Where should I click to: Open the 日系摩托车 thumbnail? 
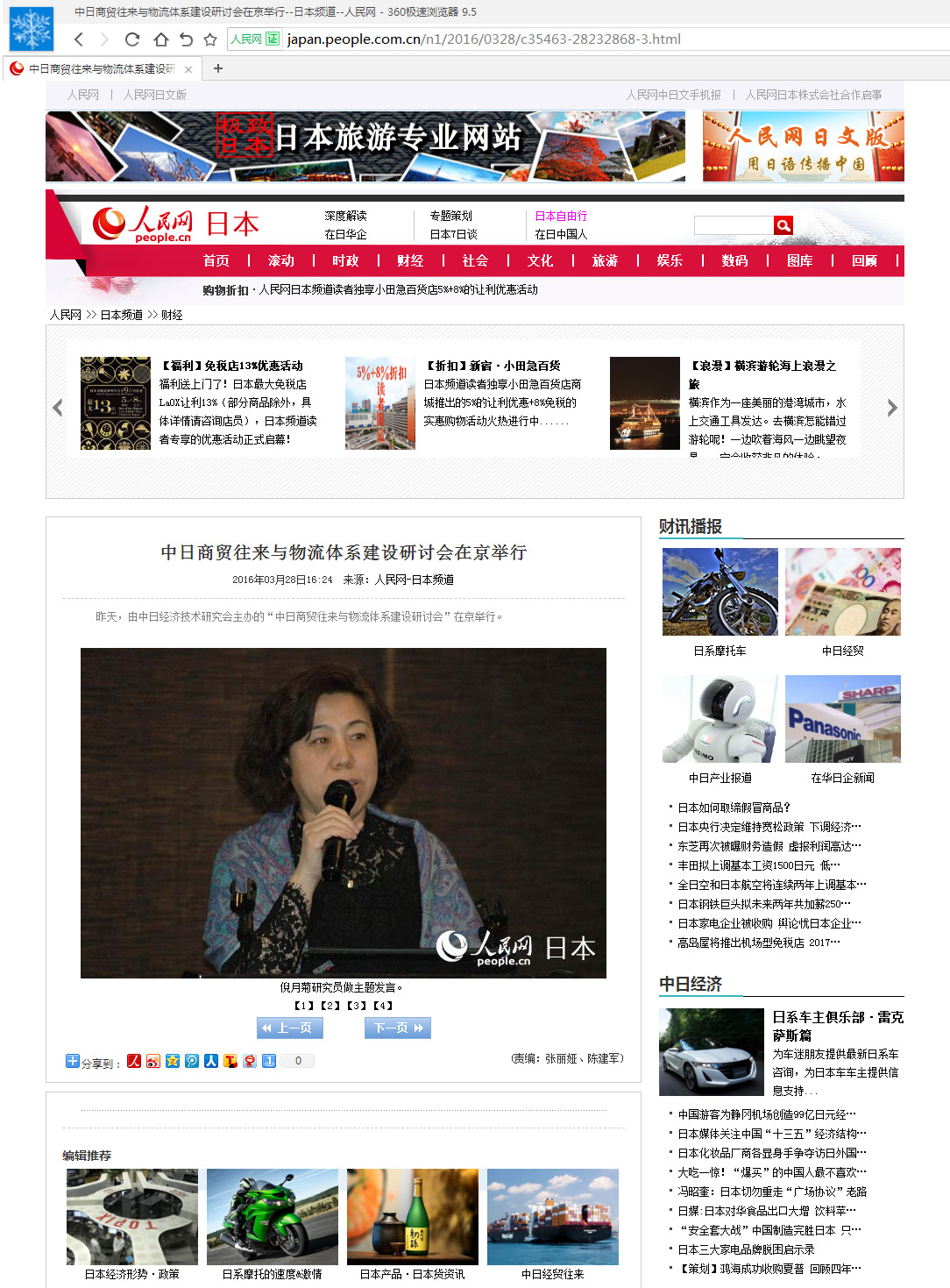click(x=720, y=592)
